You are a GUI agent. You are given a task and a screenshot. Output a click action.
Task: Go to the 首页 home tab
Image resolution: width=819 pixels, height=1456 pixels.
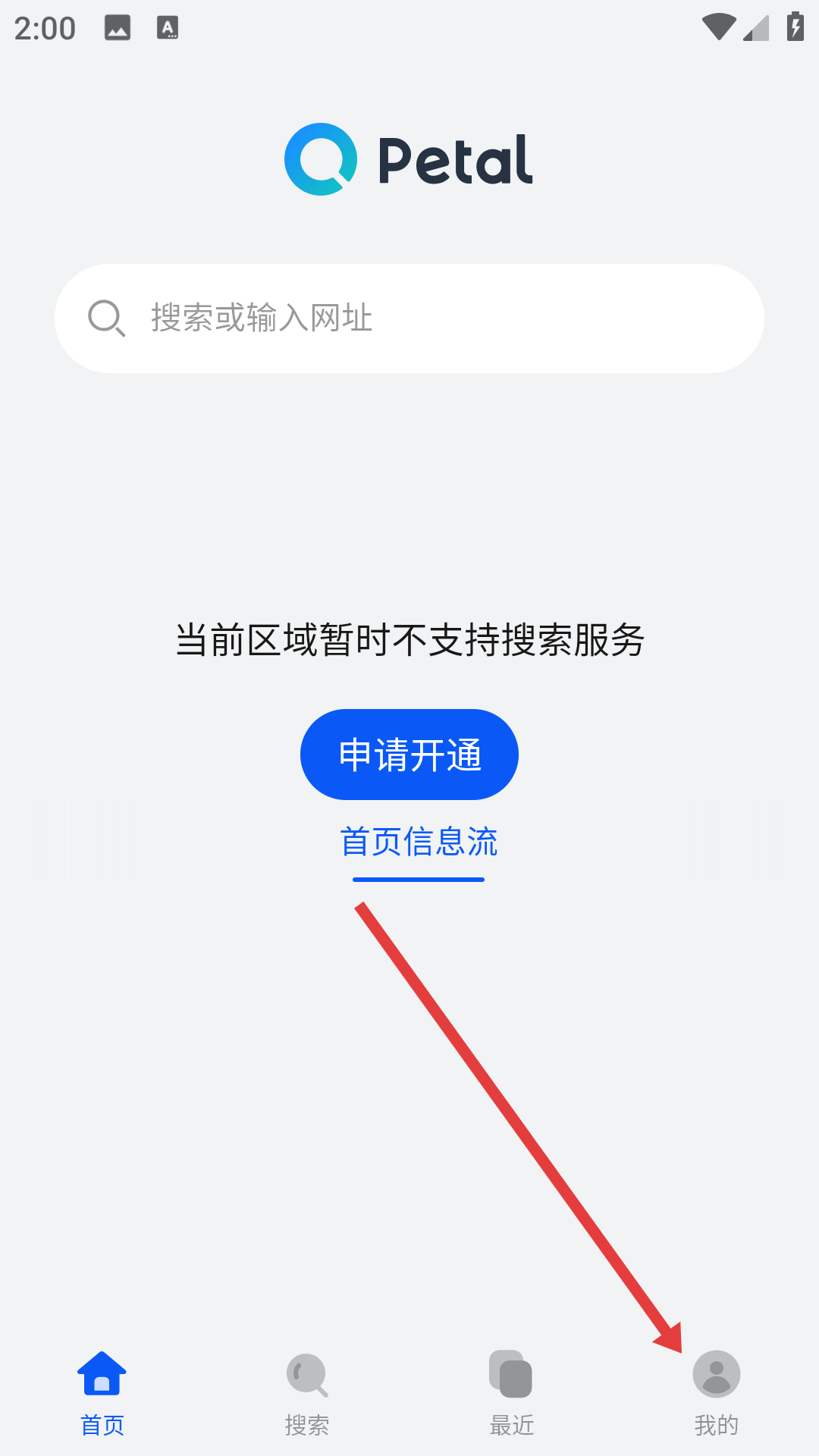(x=102, y=1392)
